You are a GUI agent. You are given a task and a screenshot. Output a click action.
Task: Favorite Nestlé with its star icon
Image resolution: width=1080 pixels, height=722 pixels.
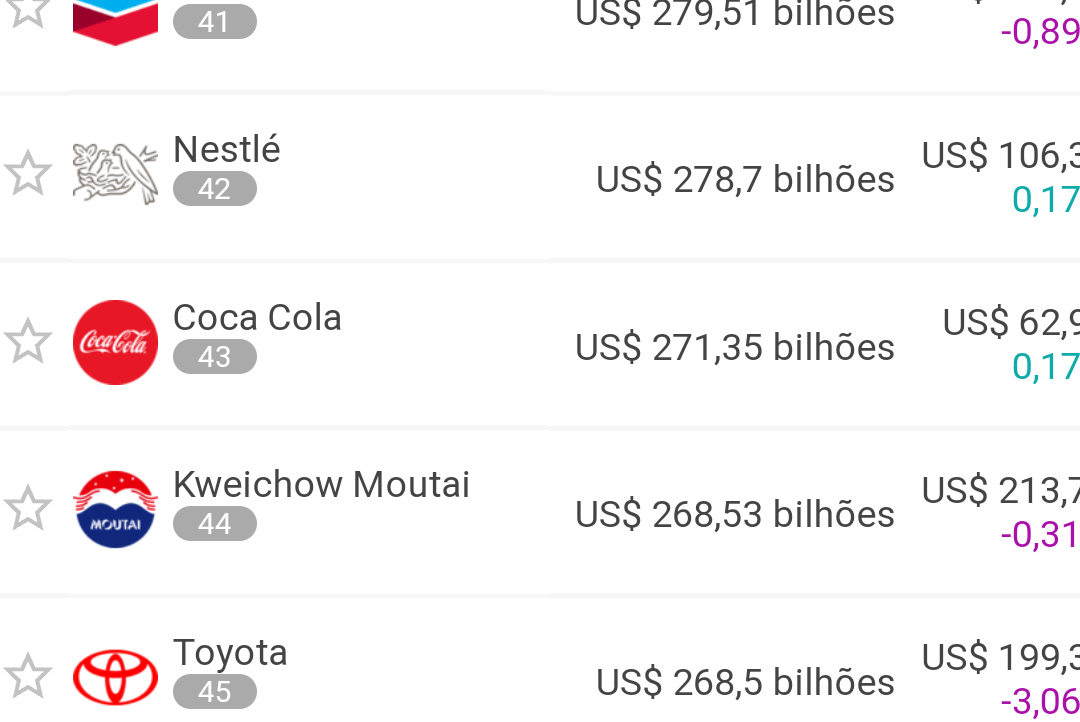(28, 174)
